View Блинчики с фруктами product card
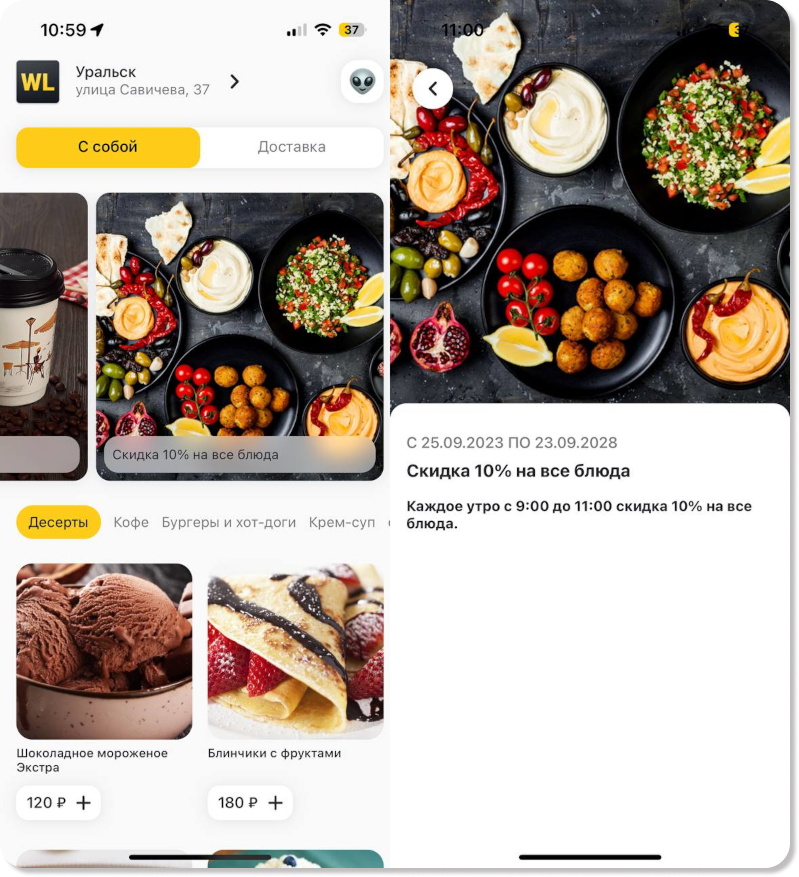799x877 pixels. coord(295,651)
